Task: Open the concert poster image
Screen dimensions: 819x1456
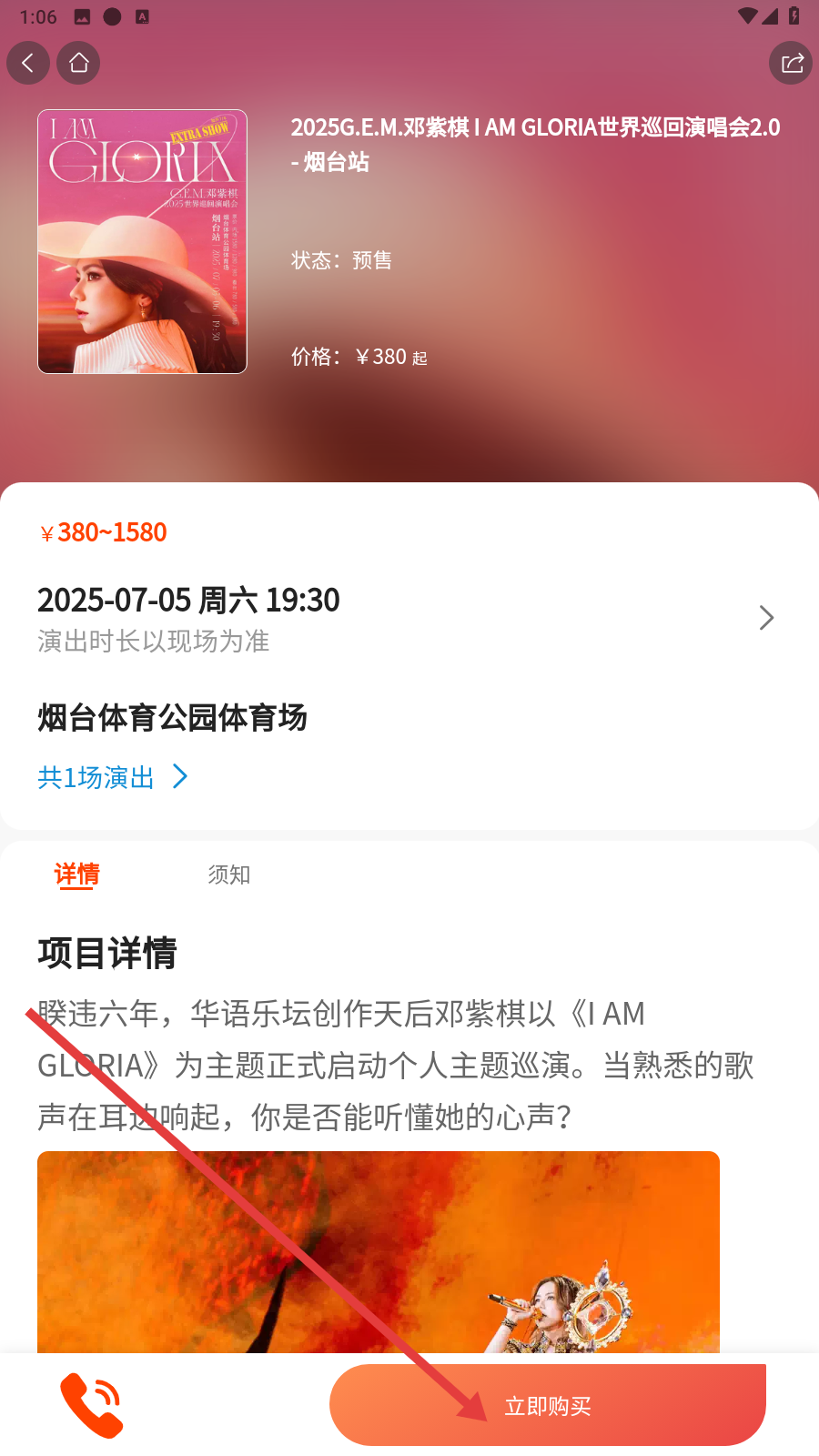Action: tap(142, 241)
